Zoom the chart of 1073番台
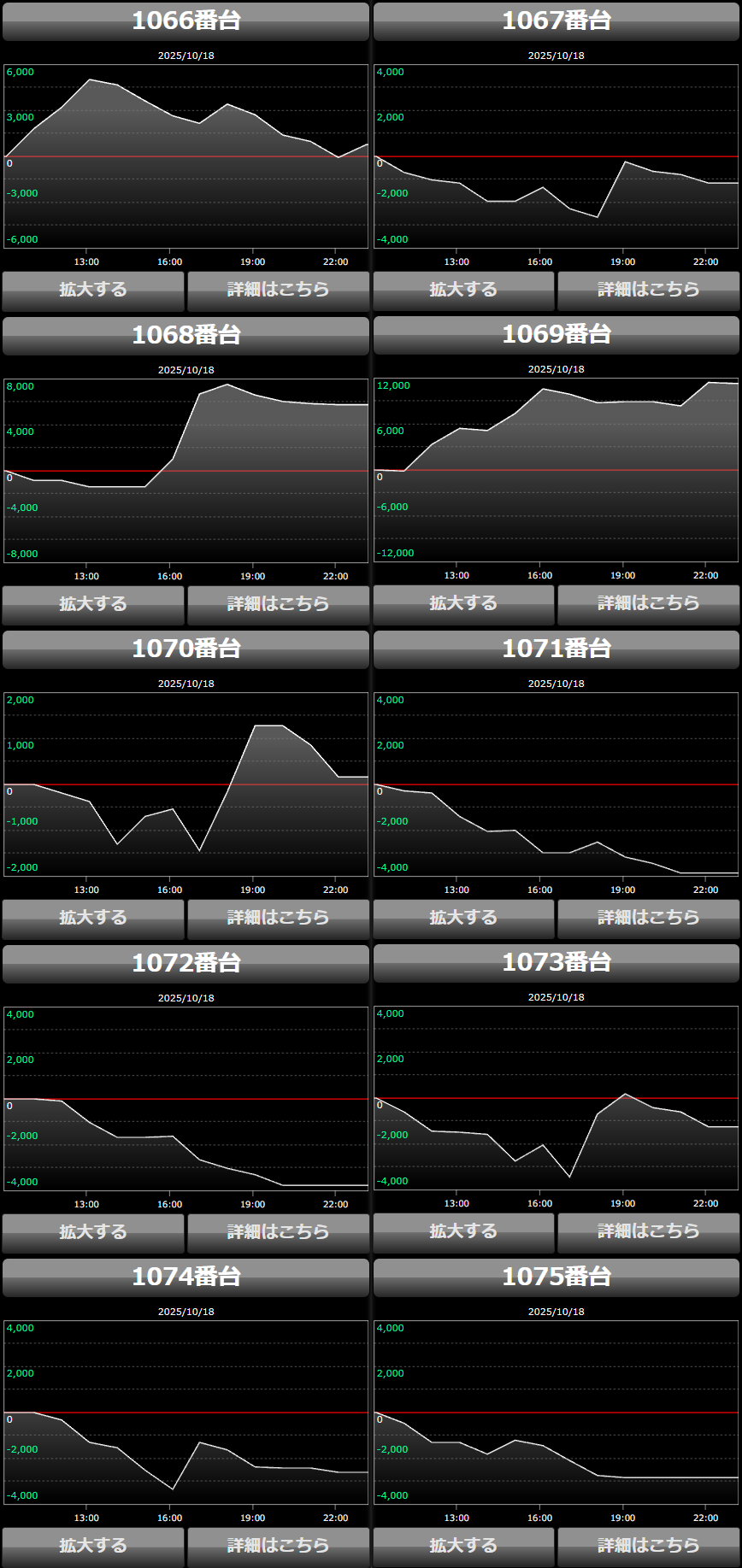742x1568 pixels. point(463,1231)
